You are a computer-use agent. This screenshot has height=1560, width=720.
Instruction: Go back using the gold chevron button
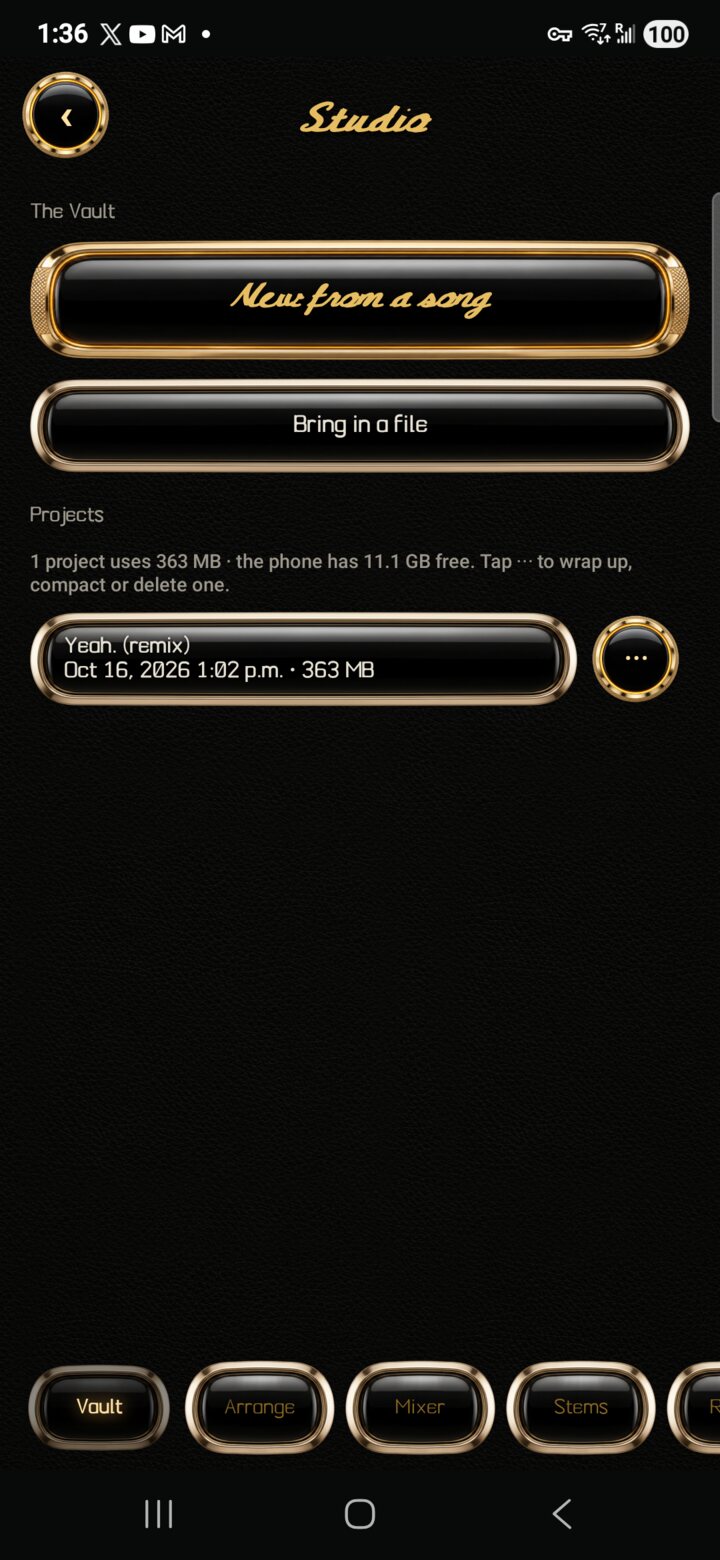coord(66,116)
